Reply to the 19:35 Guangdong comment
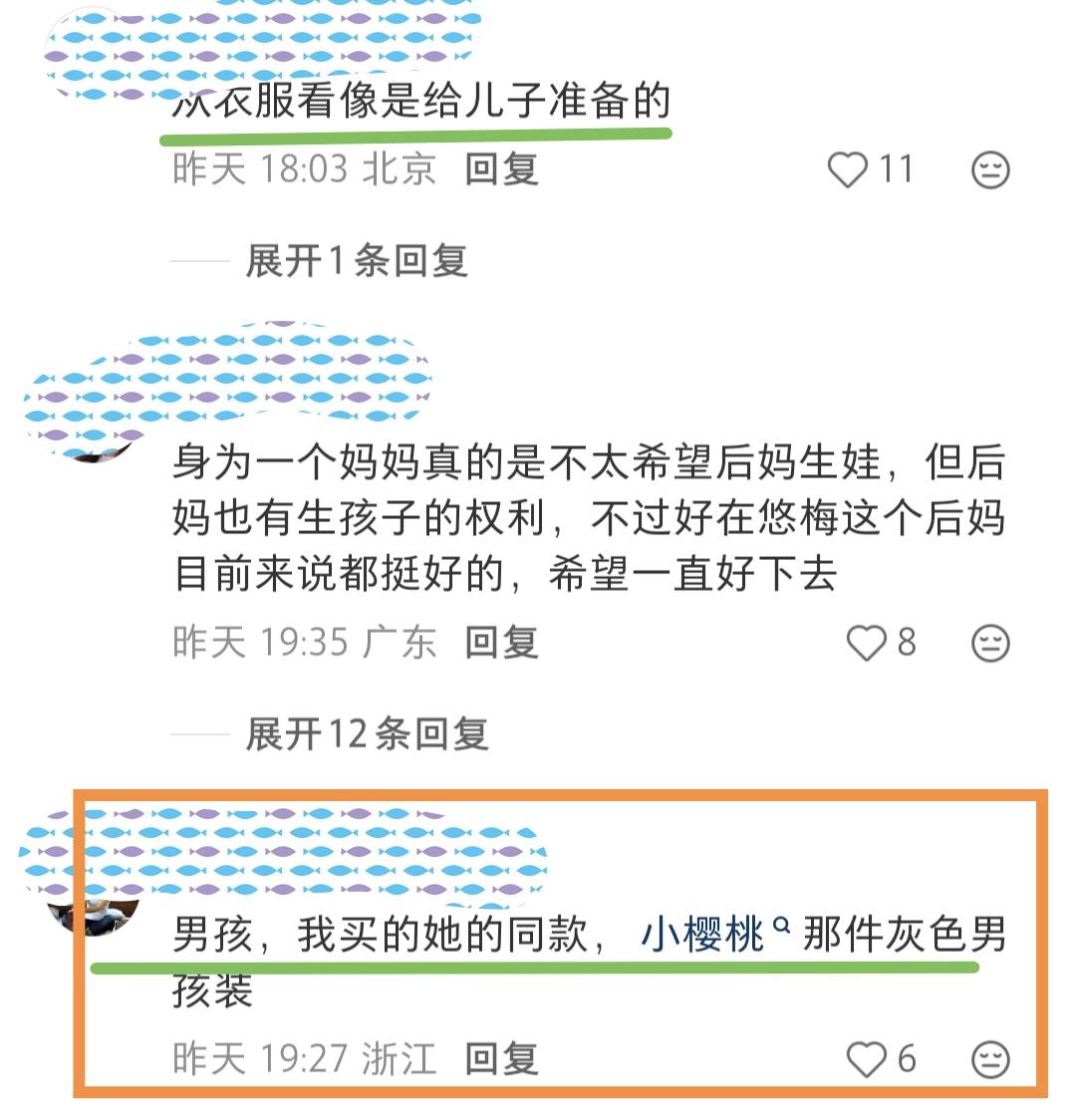 [501, 643]
